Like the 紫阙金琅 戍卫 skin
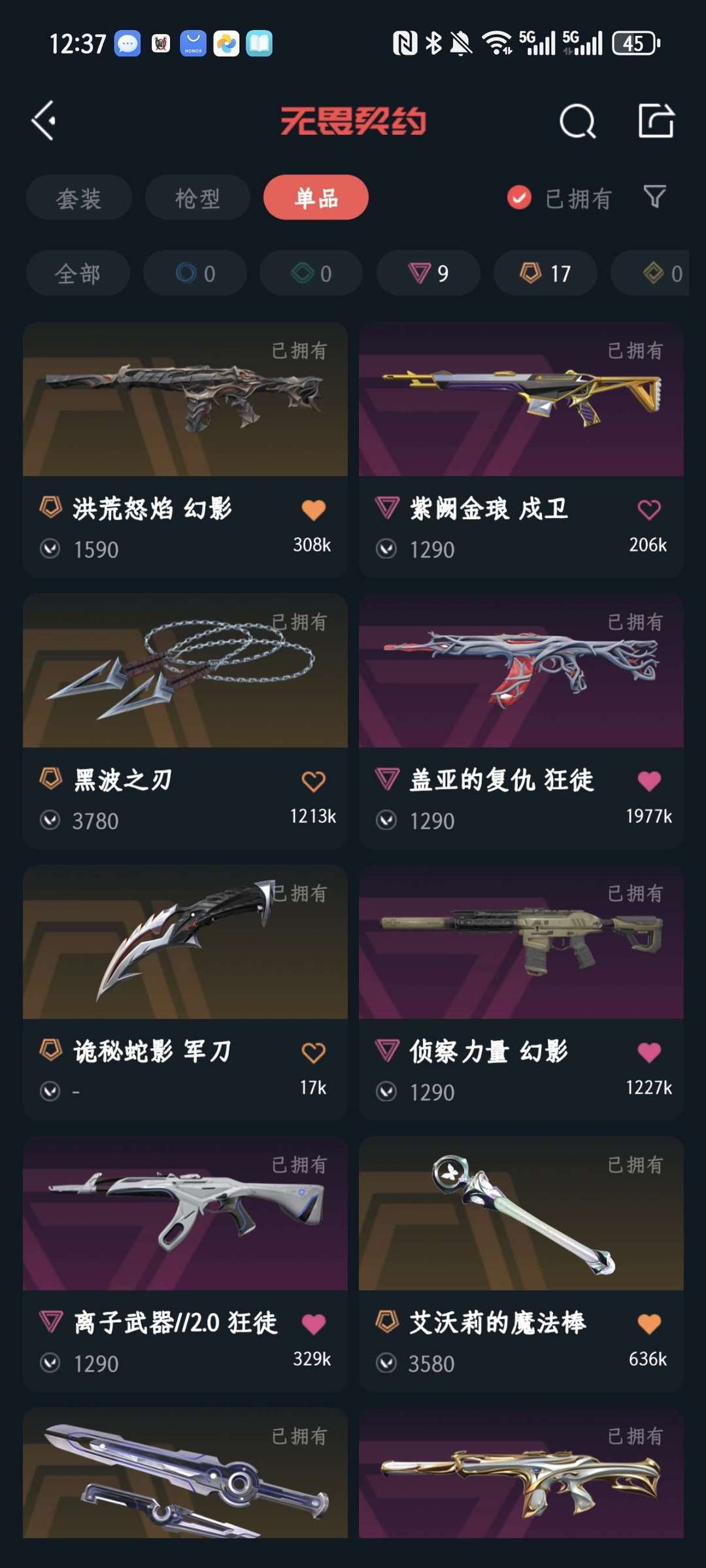 (x=649, y=509)
